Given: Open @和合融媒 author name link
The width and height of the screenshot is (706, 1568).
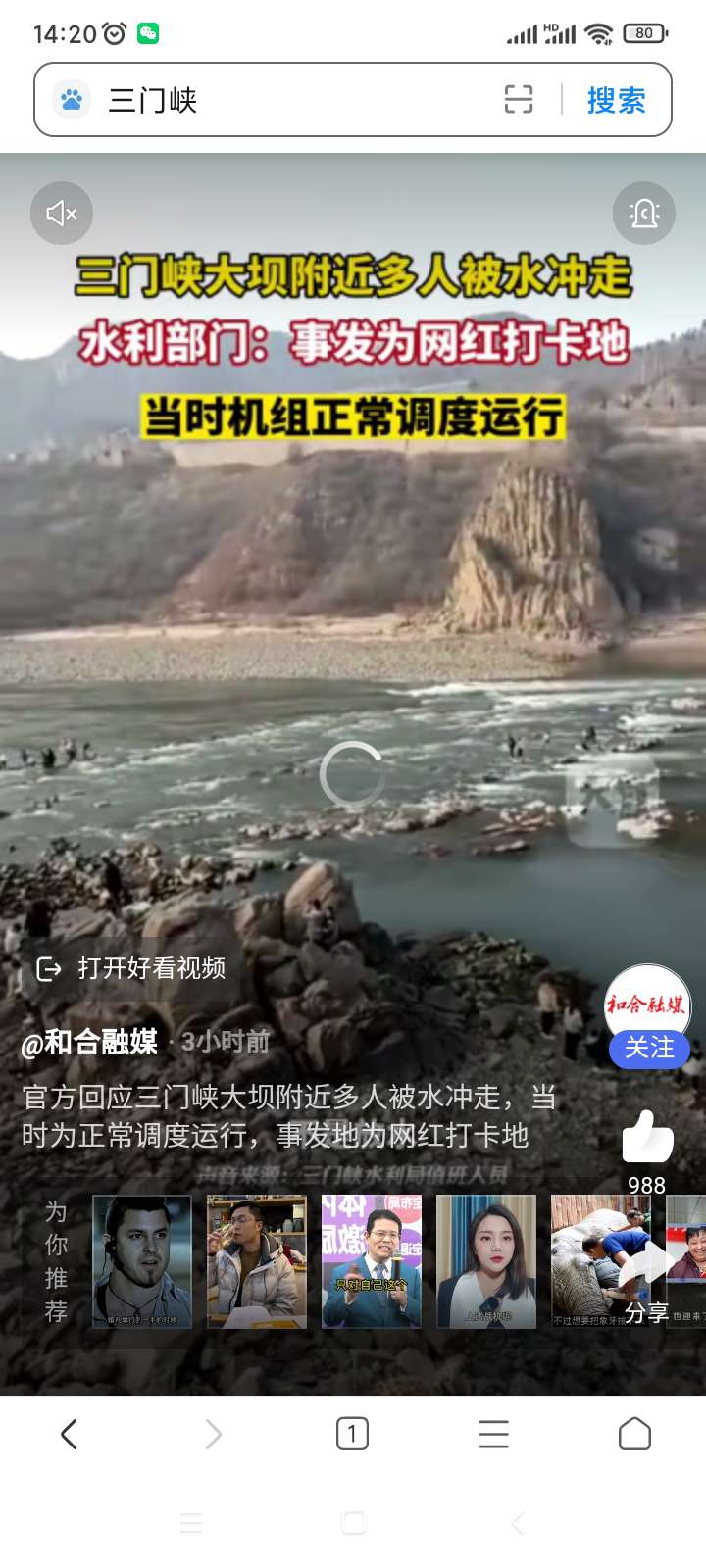Looking at the screenshot, I should (x=89, y=1042).
